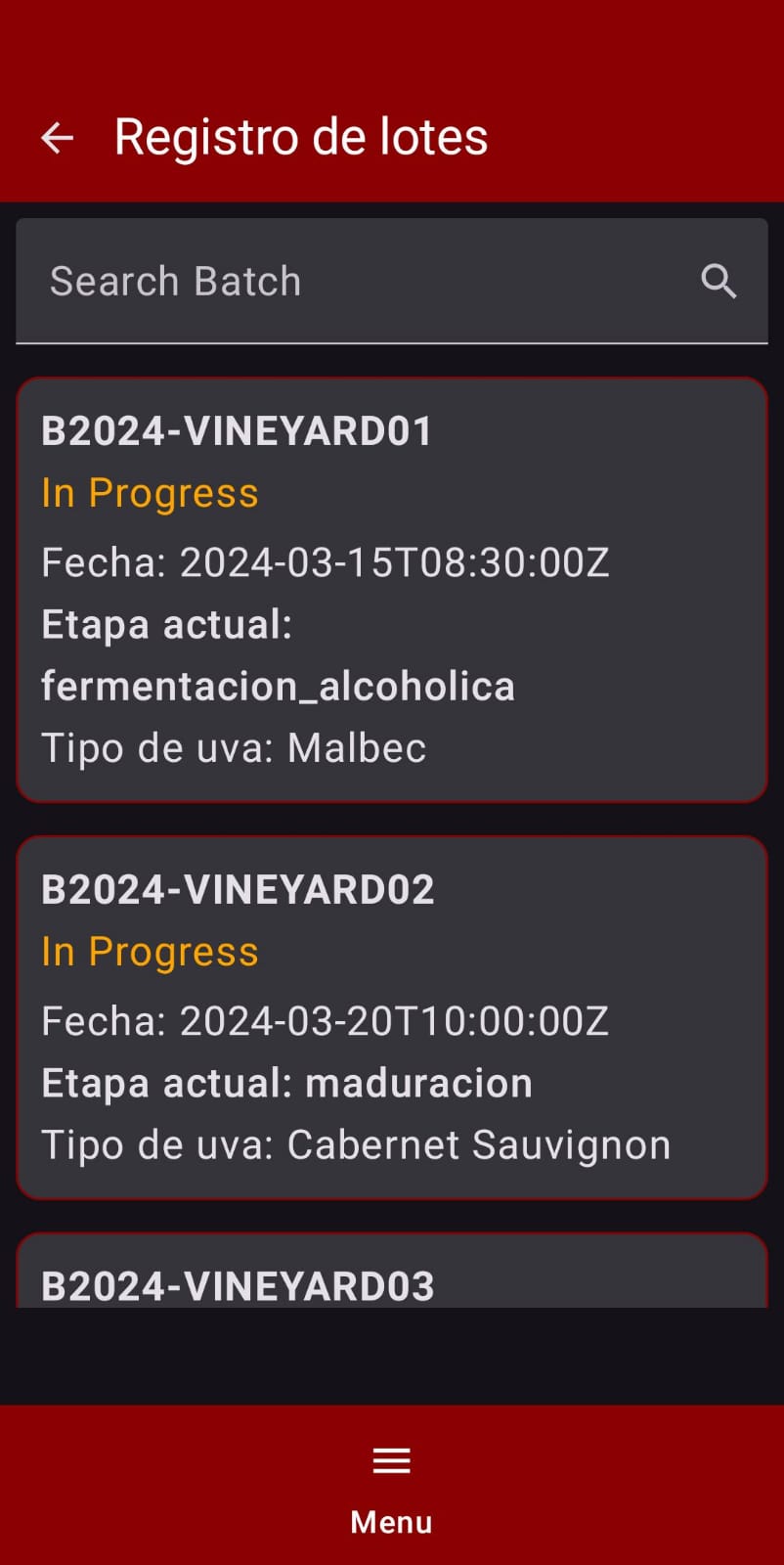Tap the magnifier inside the Search Batch bar
This screenshot has width=784, height=1565.
click(719, 282)
